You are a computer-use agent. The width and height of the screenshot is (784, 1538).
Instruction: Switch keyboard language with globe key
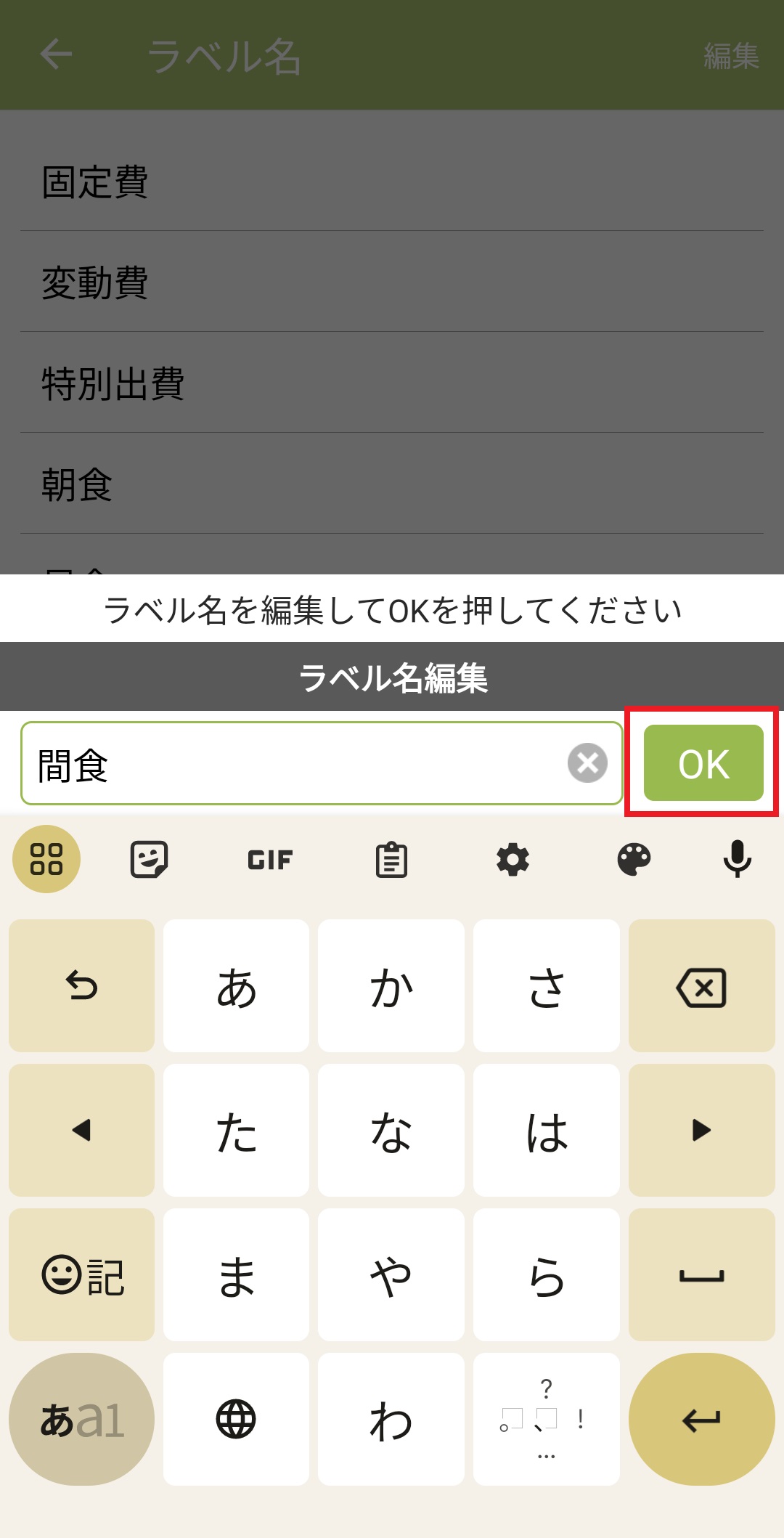point(236,1419)
